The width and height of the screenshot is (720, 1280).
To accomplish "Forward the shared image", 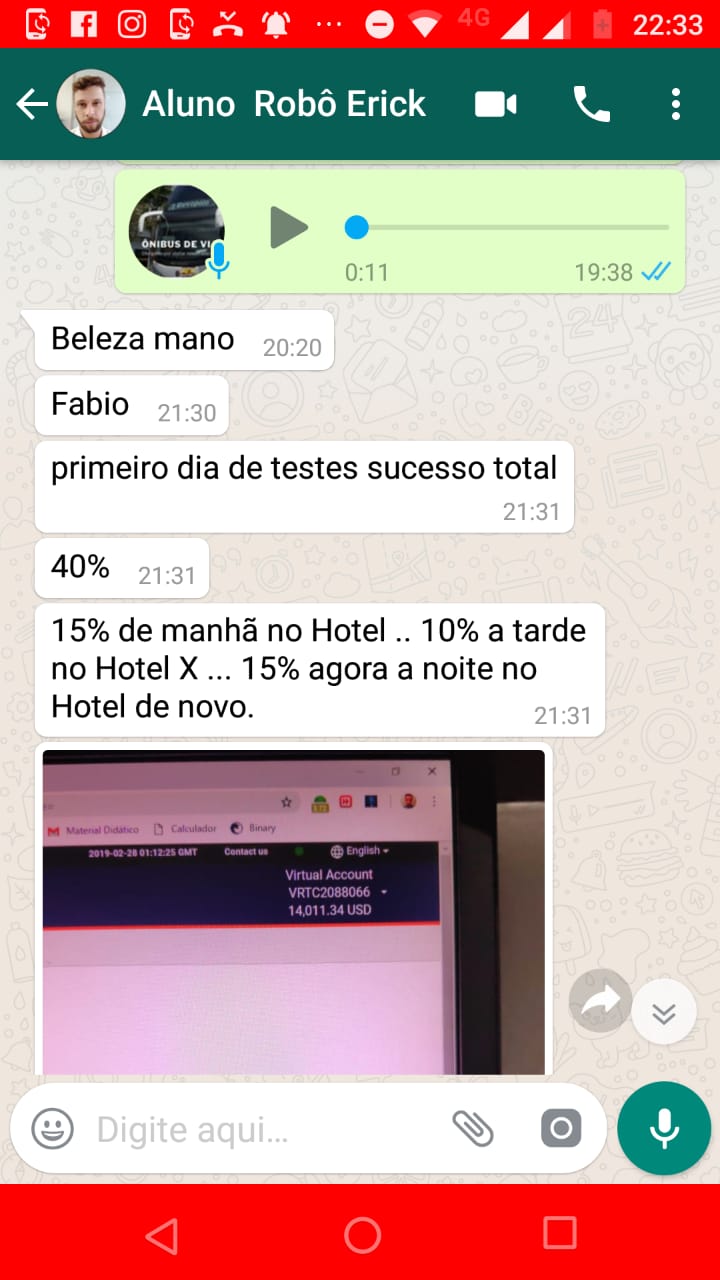I will (600, 1000).
